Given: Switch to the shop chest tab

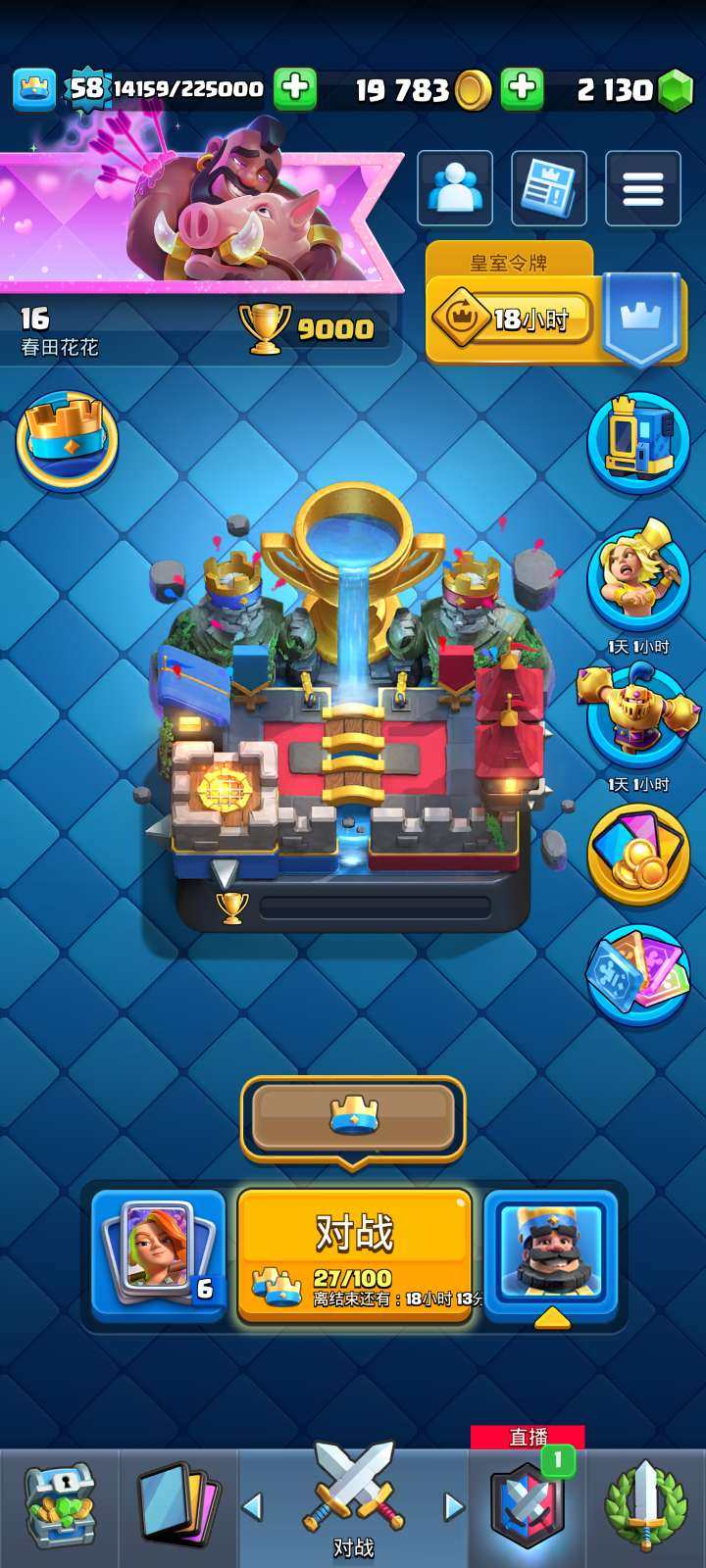Looking at the screenshot, I should pyautogui.click(x=59, y=1507).
